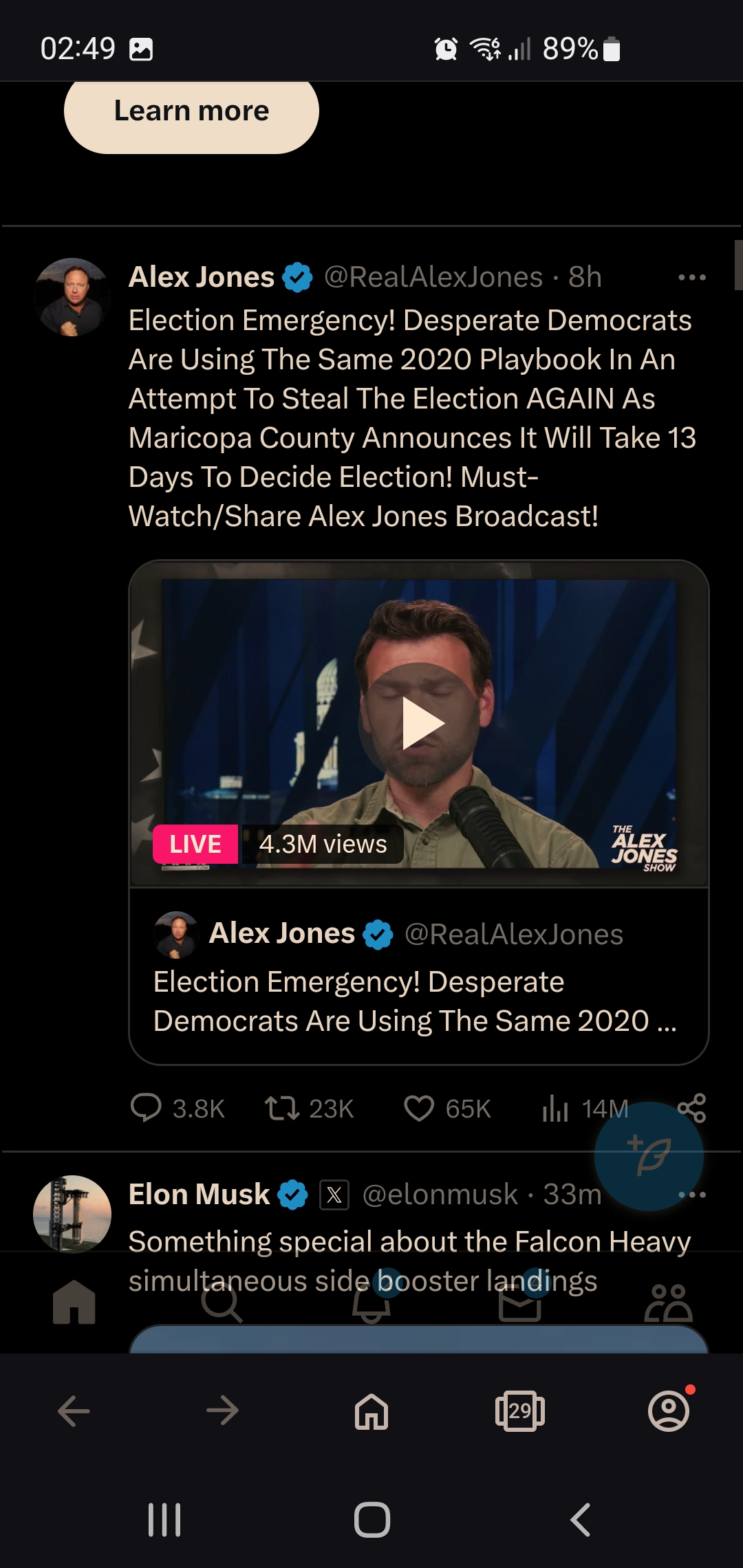
Task: Play the Alex Jones live video
Action: pos(420,723)
